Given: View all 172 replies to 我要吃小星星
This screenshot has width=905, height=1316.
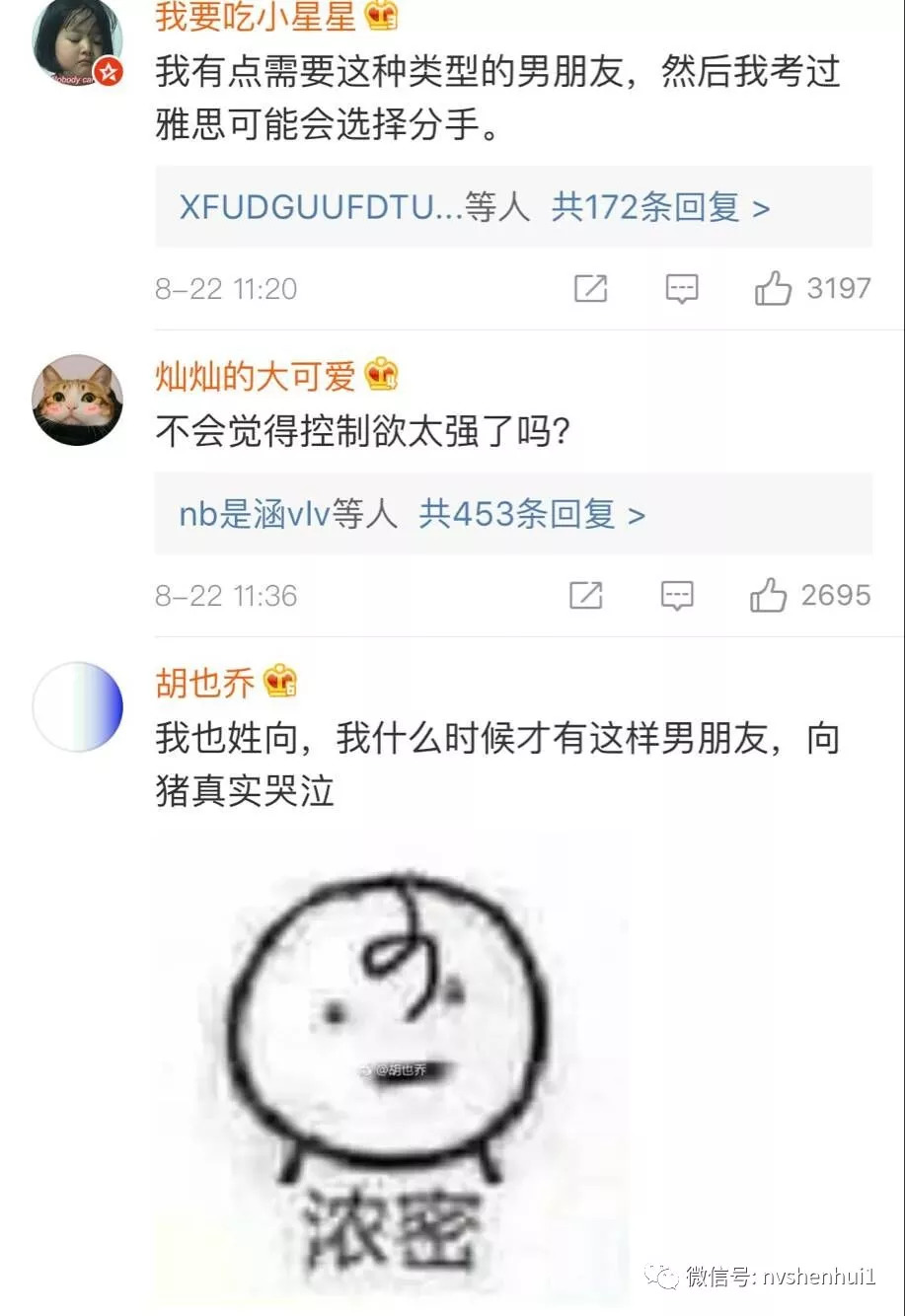Looking at the screenshot, I should [660, 207].
